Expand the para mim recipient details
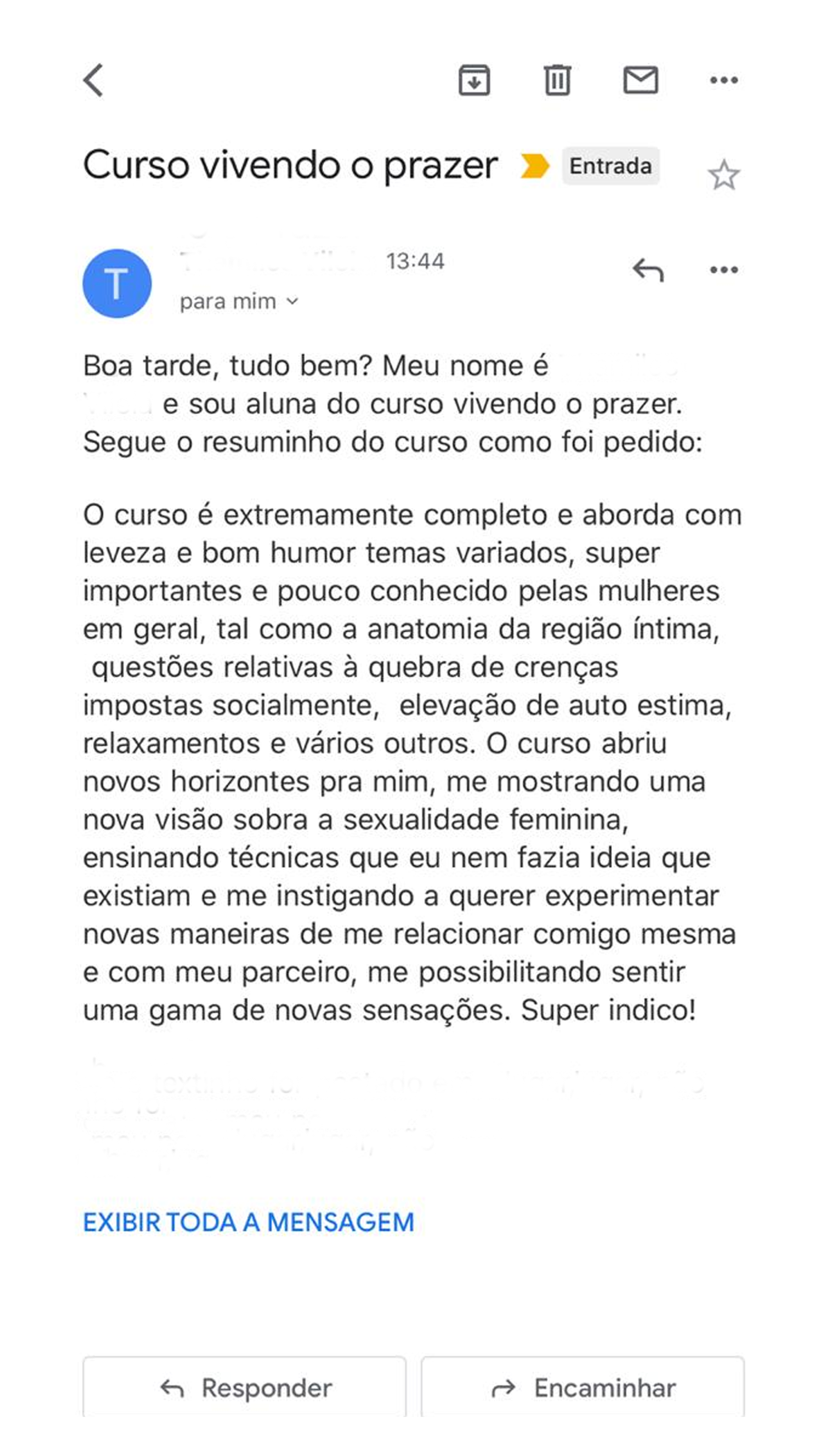 click(x=239, y=301)
